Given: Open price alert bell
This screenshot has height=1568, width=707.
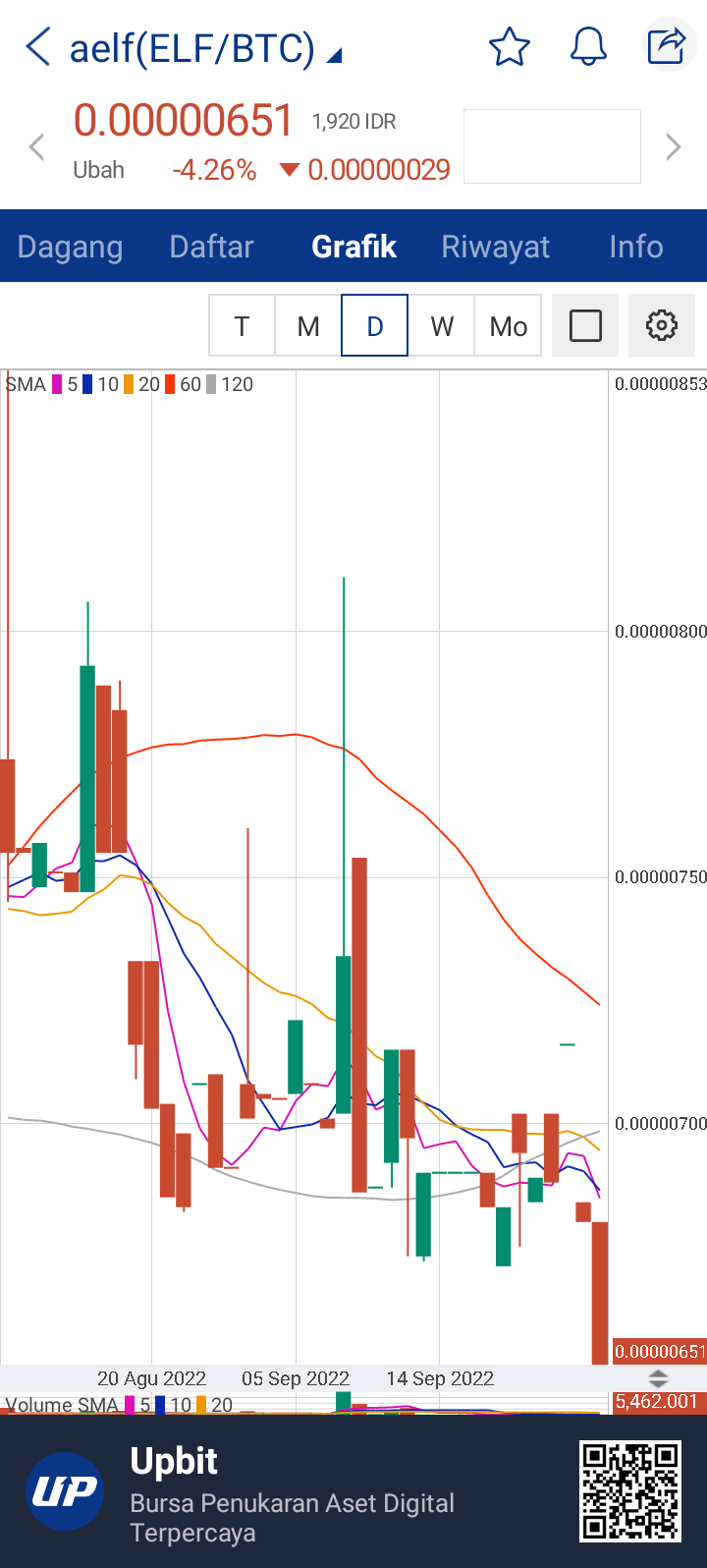Looking at the screenshot, I should [588, 46].
